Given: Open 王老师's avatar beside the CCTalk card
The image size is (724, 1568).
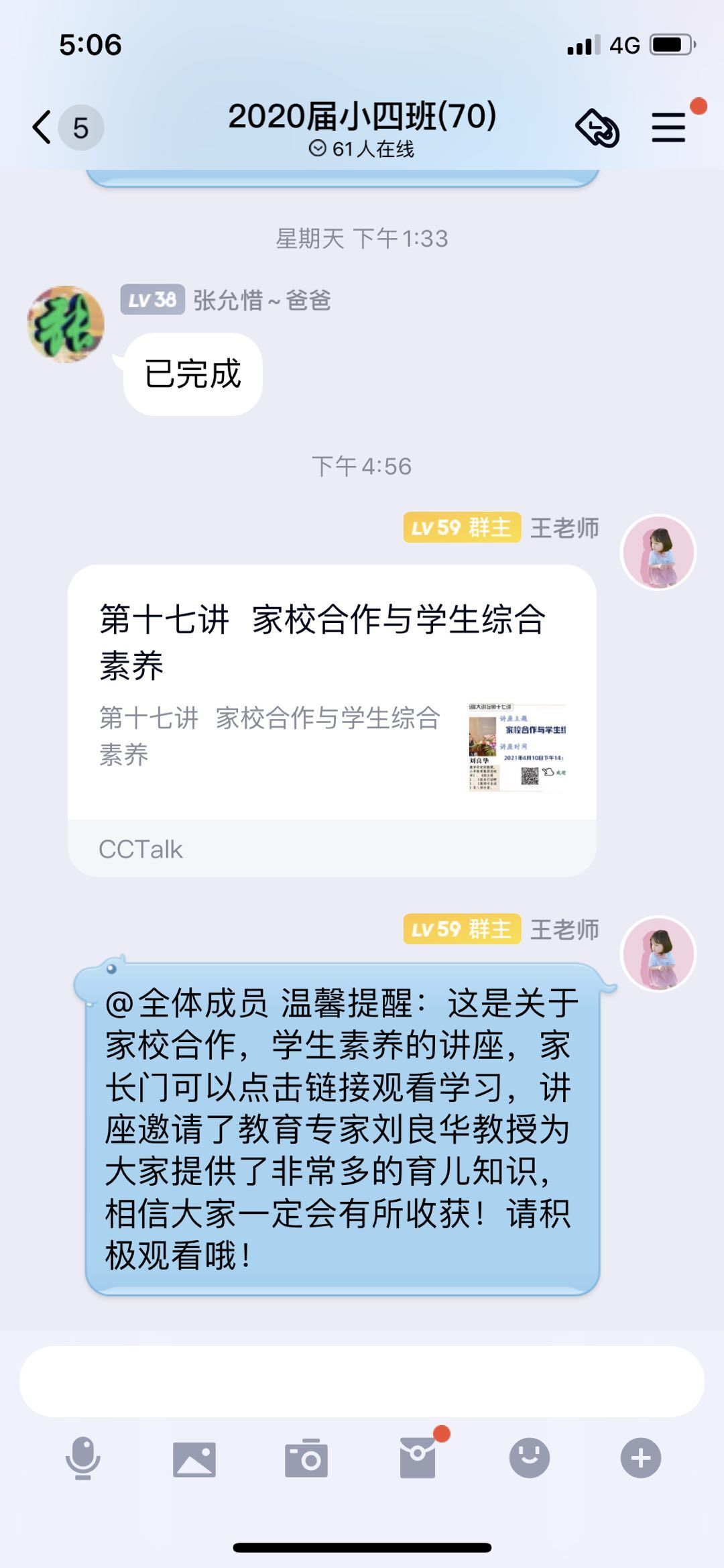Looking at the screenshot, I should [658, 553].
